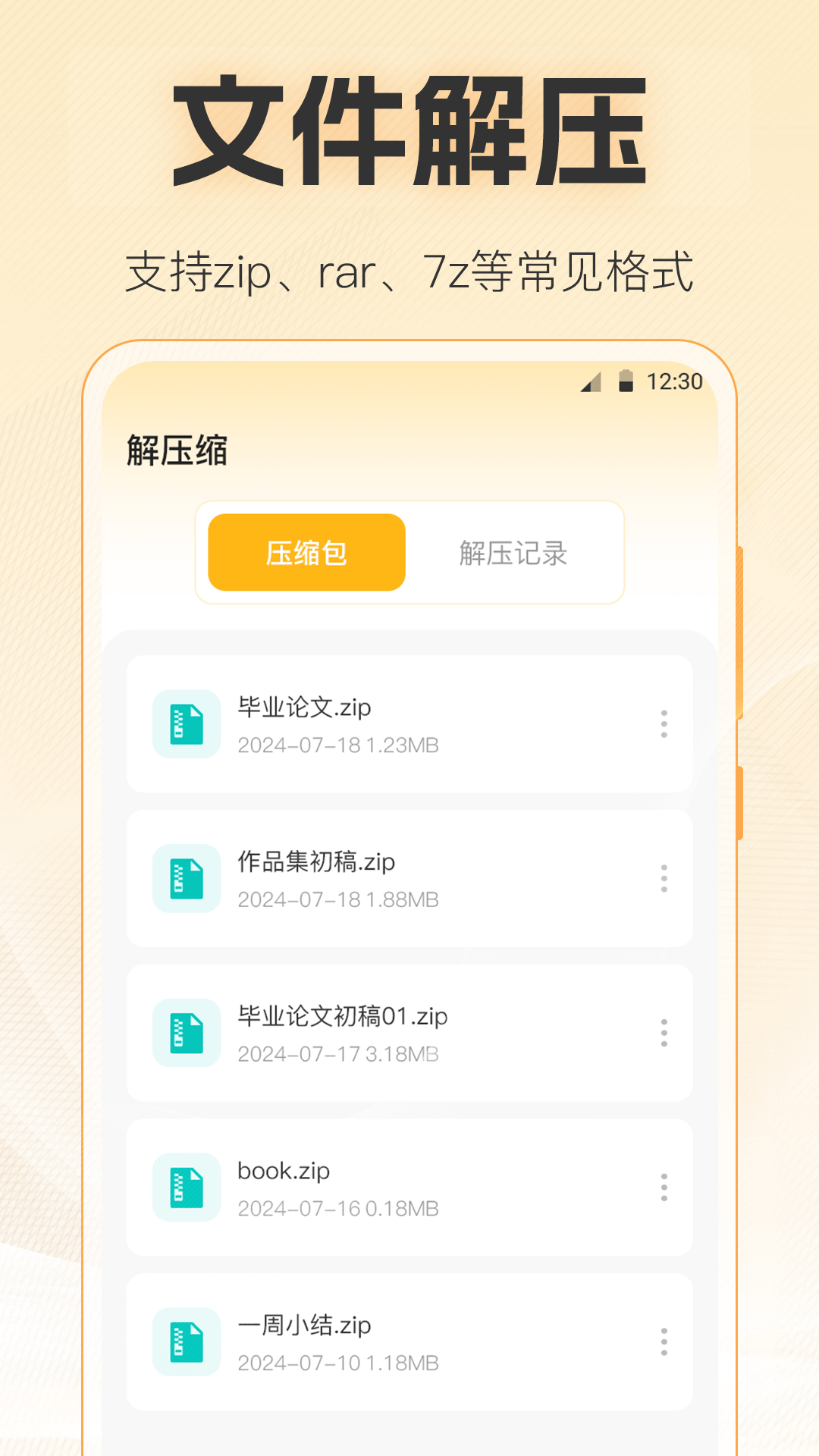Expand options for 毕业论文初稿01.zip
819x1456 pixels.
665,1033
